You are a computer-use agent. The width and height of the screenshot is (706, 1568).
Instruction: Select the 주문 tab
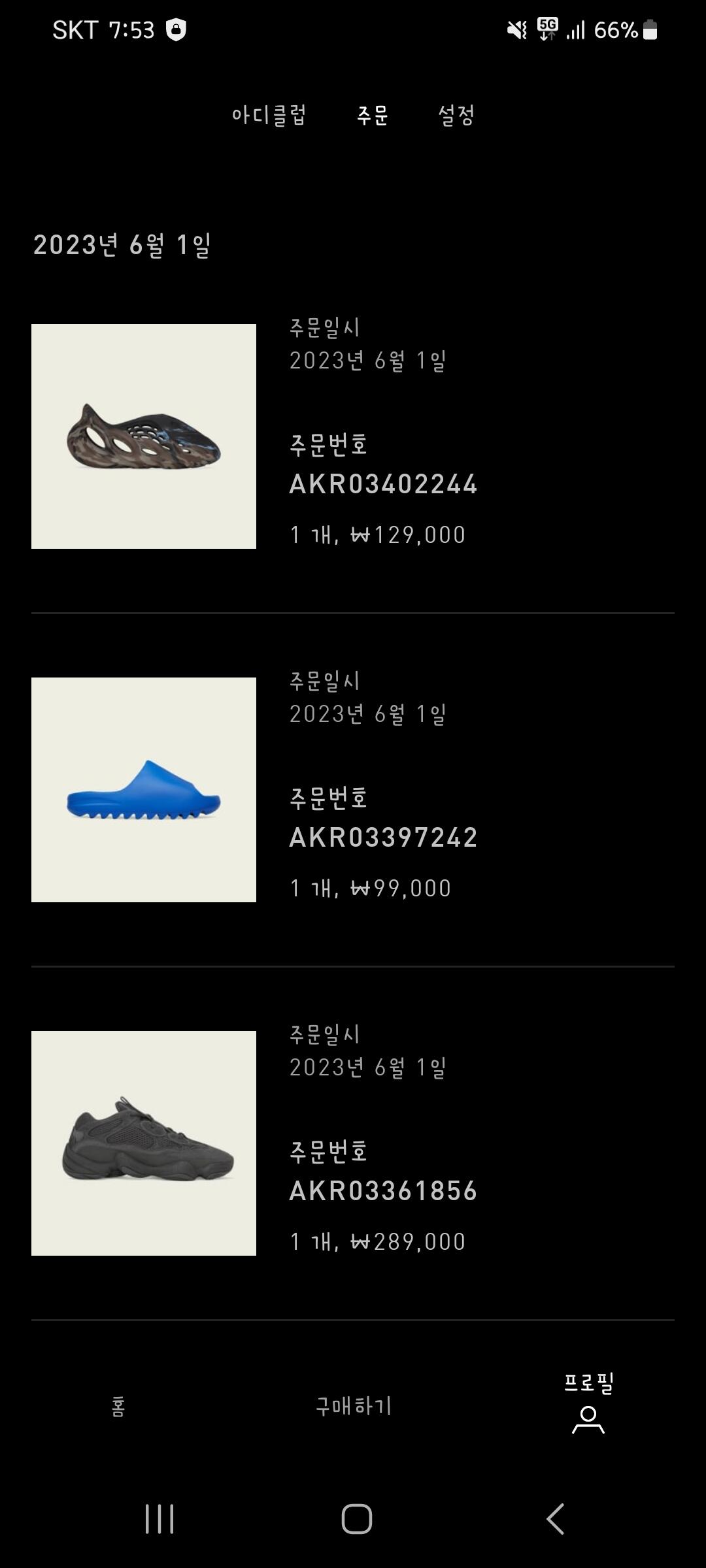373,116
